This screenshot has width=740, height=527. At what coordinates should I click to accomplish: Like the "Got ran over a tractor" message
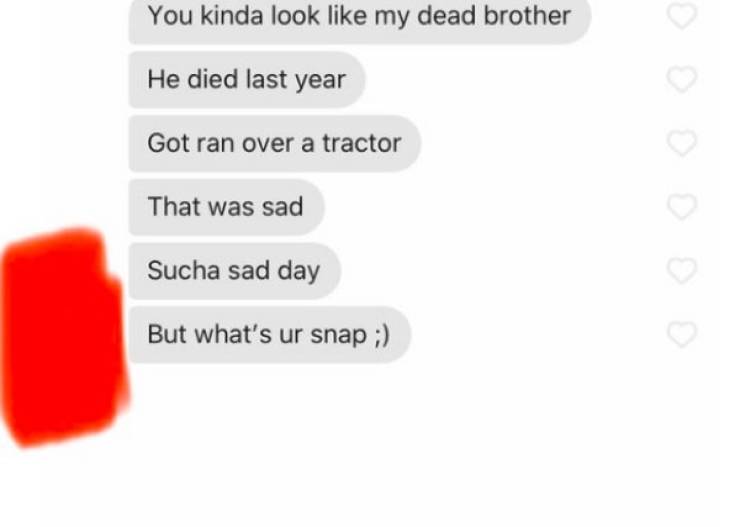pyautogui.click(x=681, y=144)
